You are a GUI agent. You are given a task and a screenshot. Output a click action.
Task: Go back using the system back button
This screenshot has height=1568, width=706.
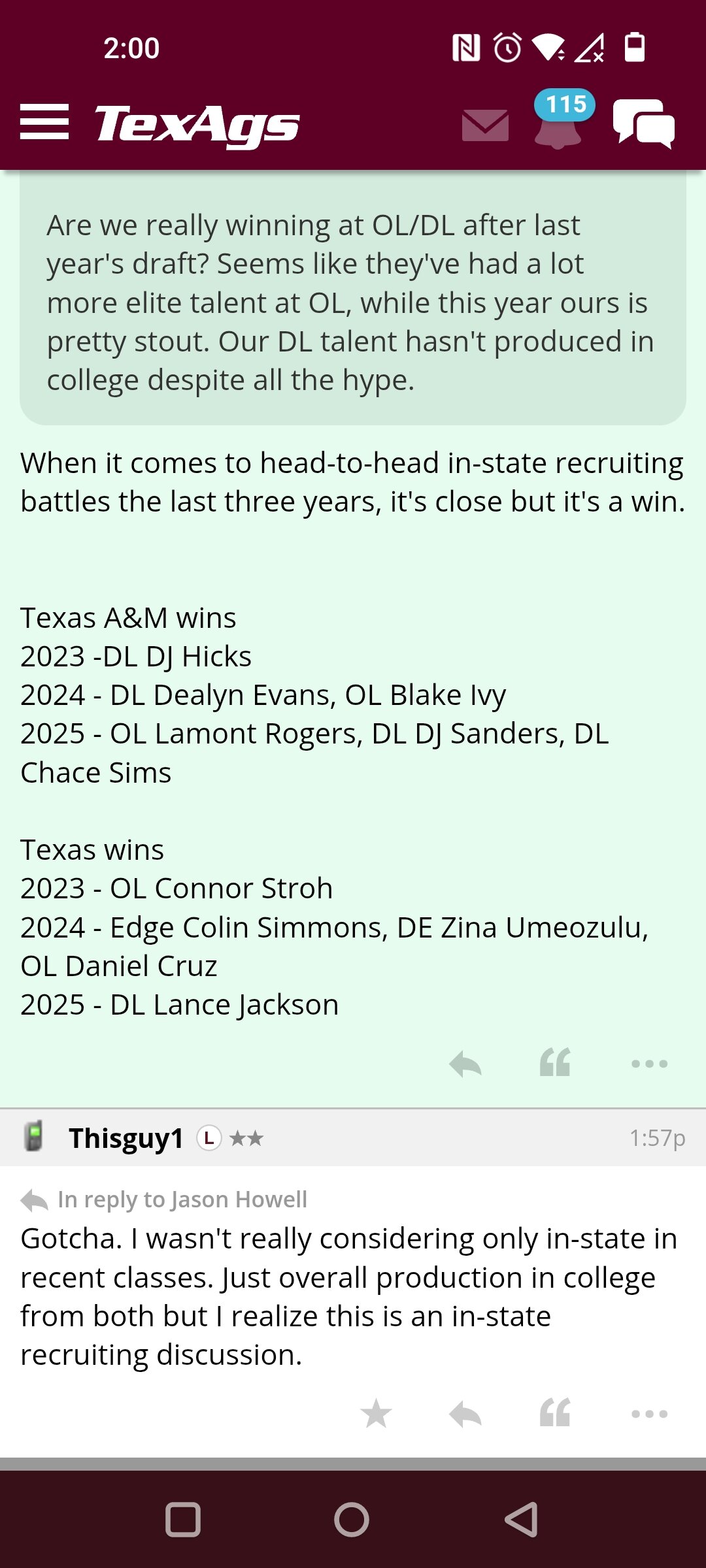click(x=522, y=1519)
